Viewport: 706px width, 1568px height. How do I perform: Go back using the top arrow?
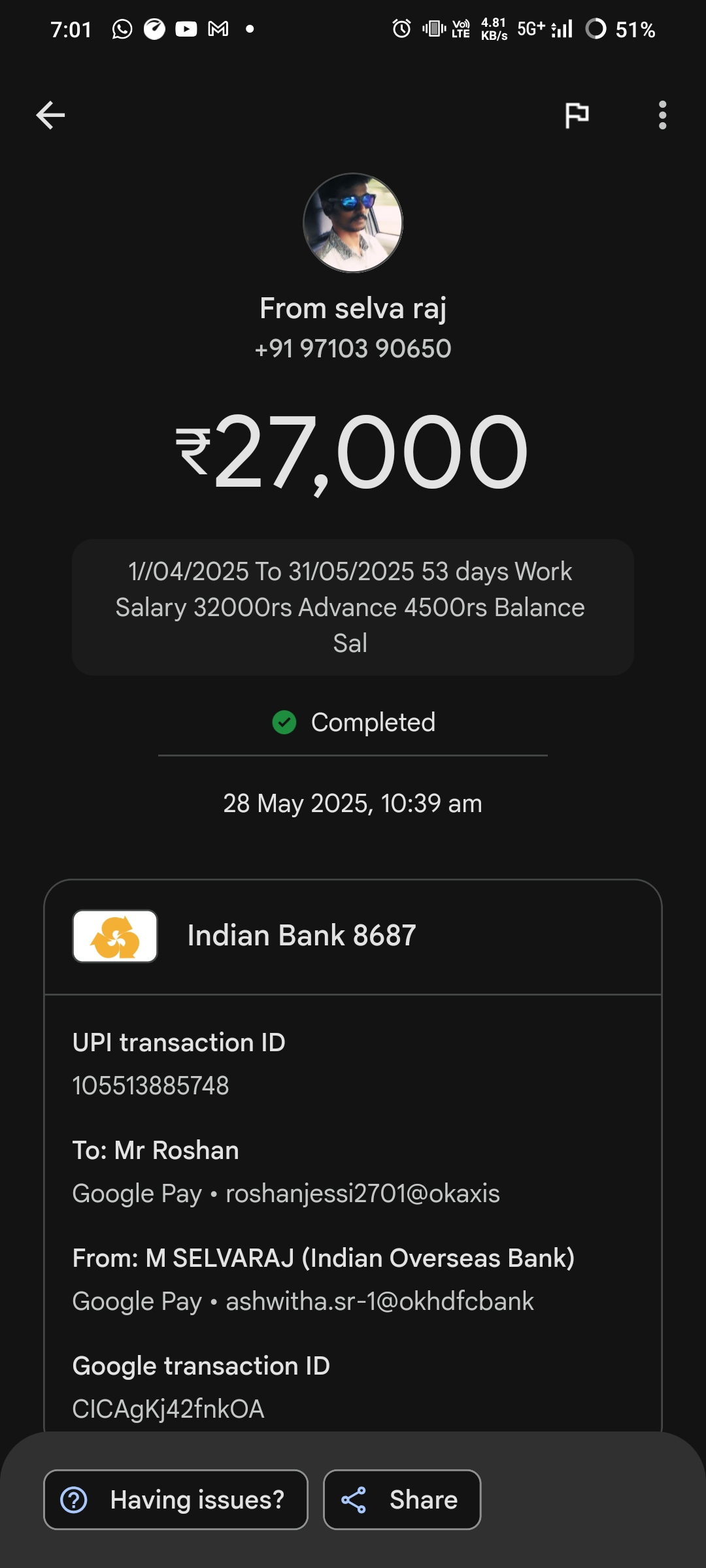(50, 116)
